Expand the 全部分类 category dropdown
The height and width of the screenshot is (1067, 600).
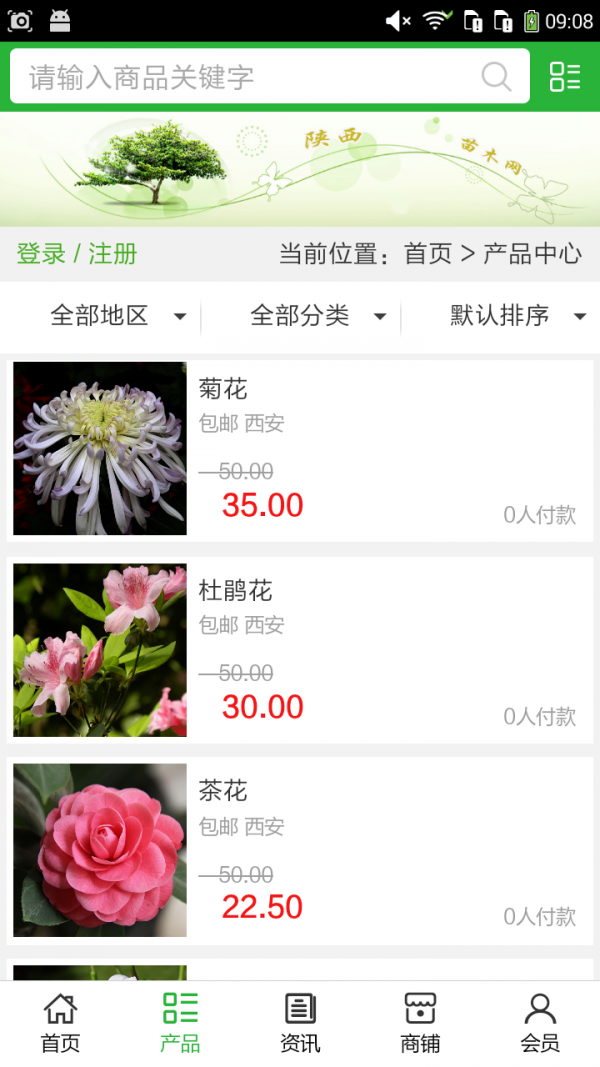point(318,316)
